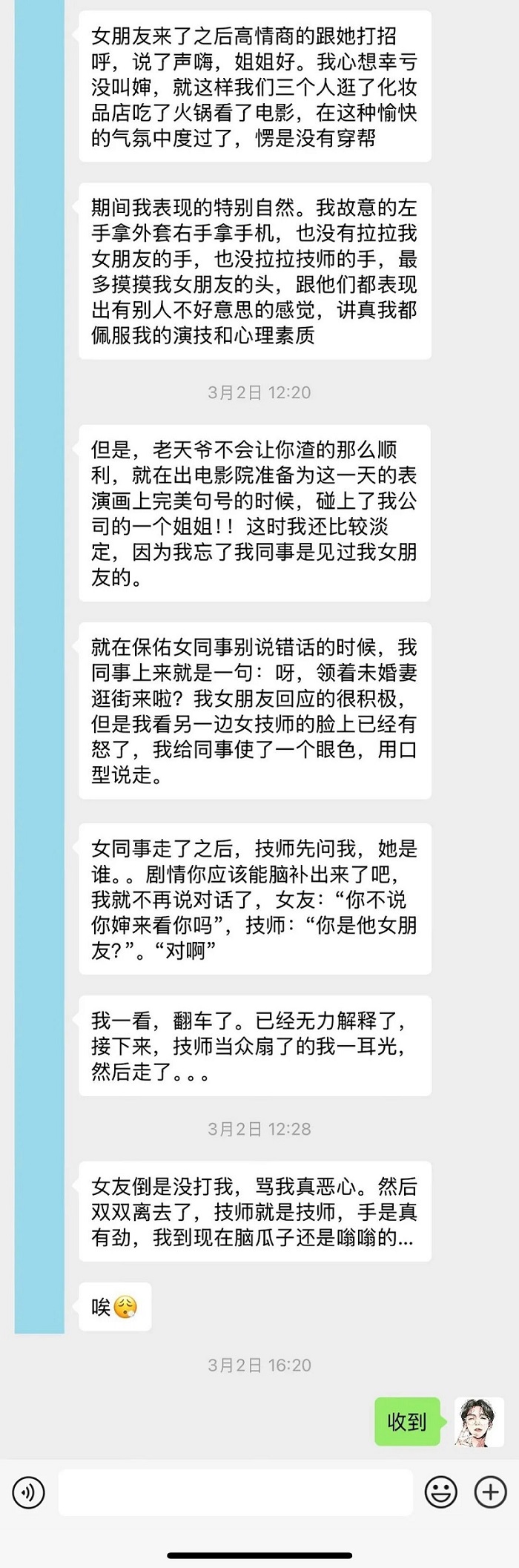The height and width of the screenshot is (1568, 519).
Task: Open the plus attachment menu
Action: point(490,1492)
